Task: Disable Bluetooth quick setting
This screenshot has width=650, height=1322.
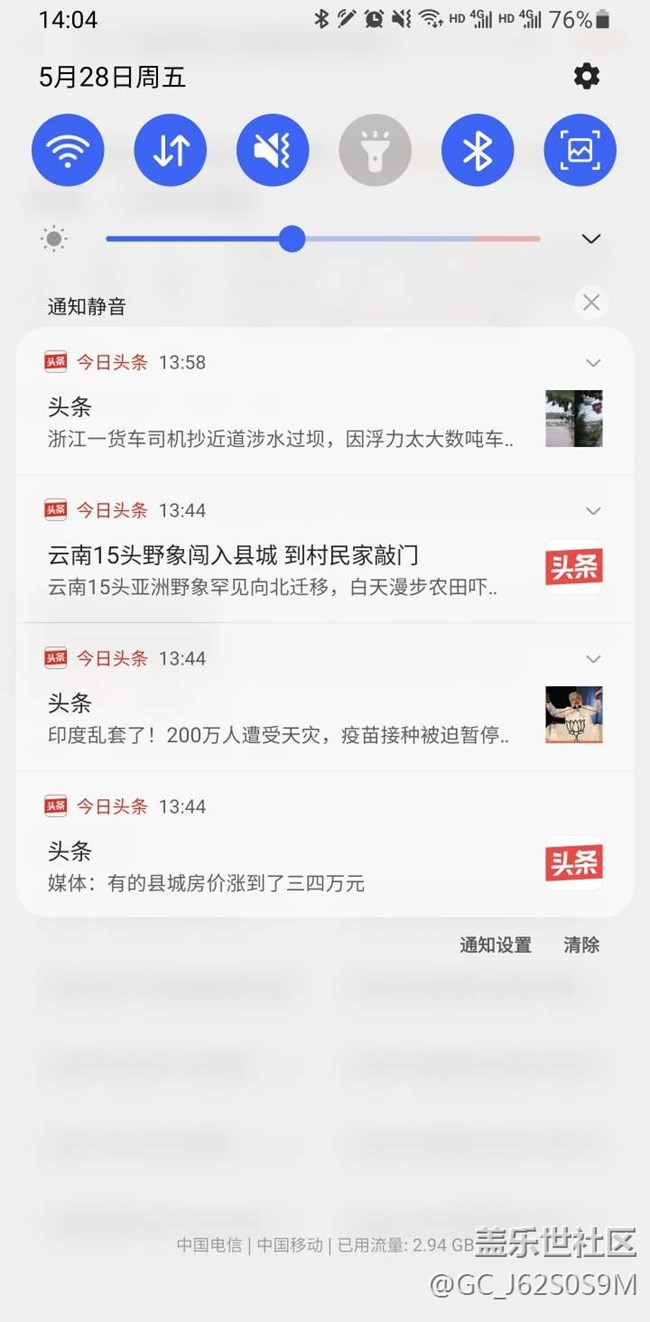Action: pos(477,150)
